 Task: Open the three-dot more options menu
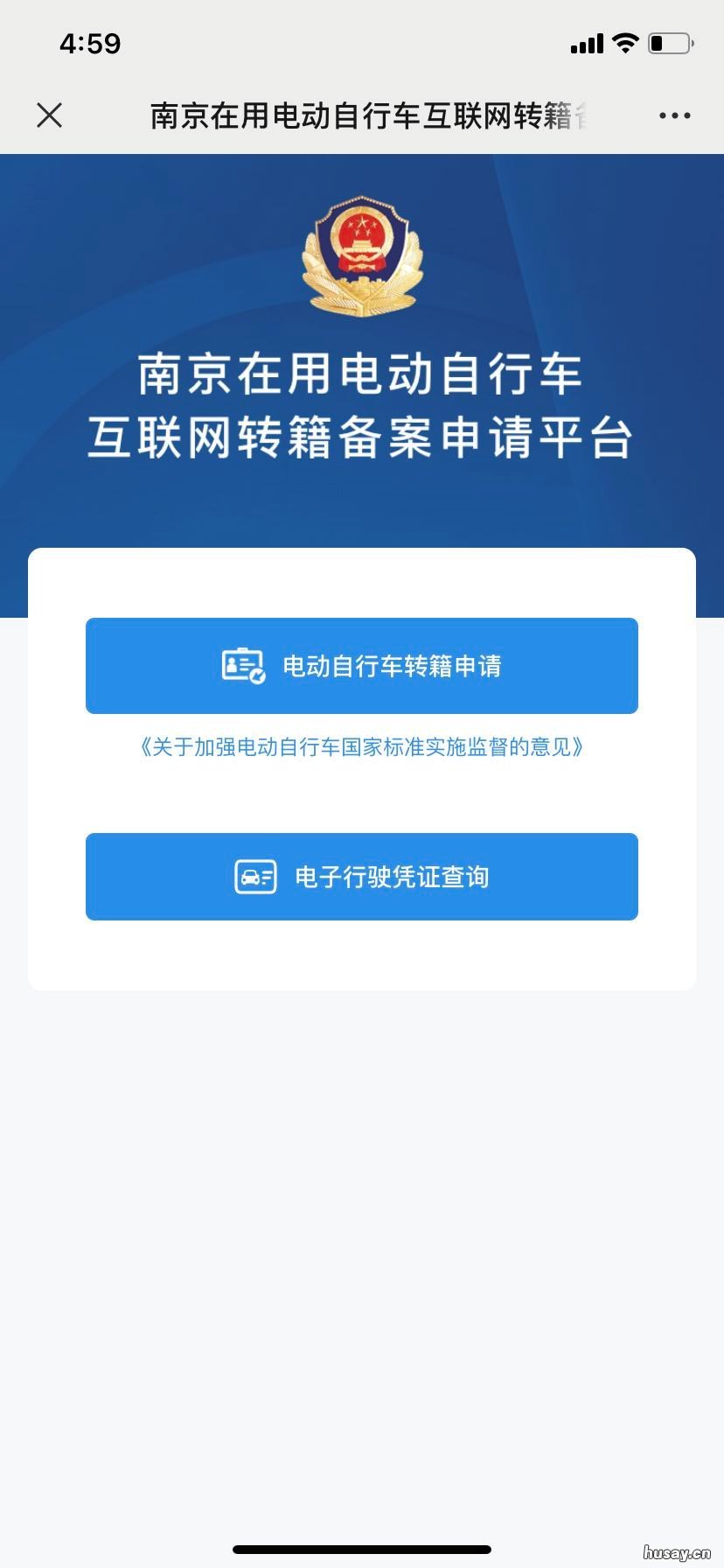[x=674, y=115]
